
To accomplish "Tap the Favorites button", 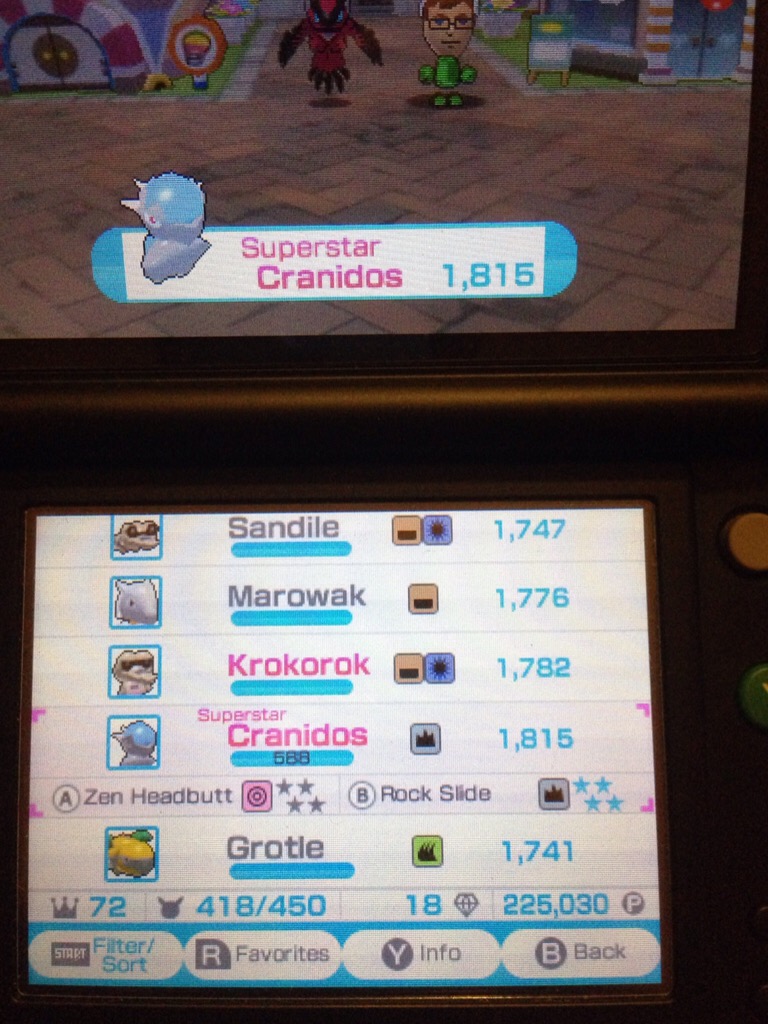I will click(x=263, y=955).
